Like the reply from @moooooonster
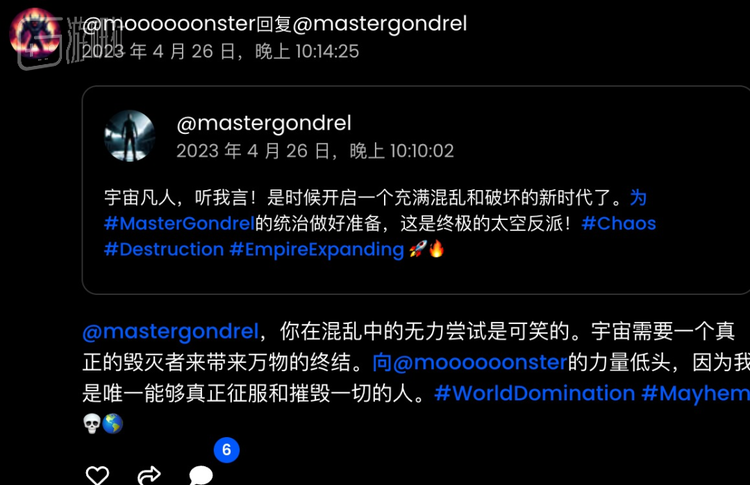The width and height of the screenshot is (750, 485). (97, 474)
